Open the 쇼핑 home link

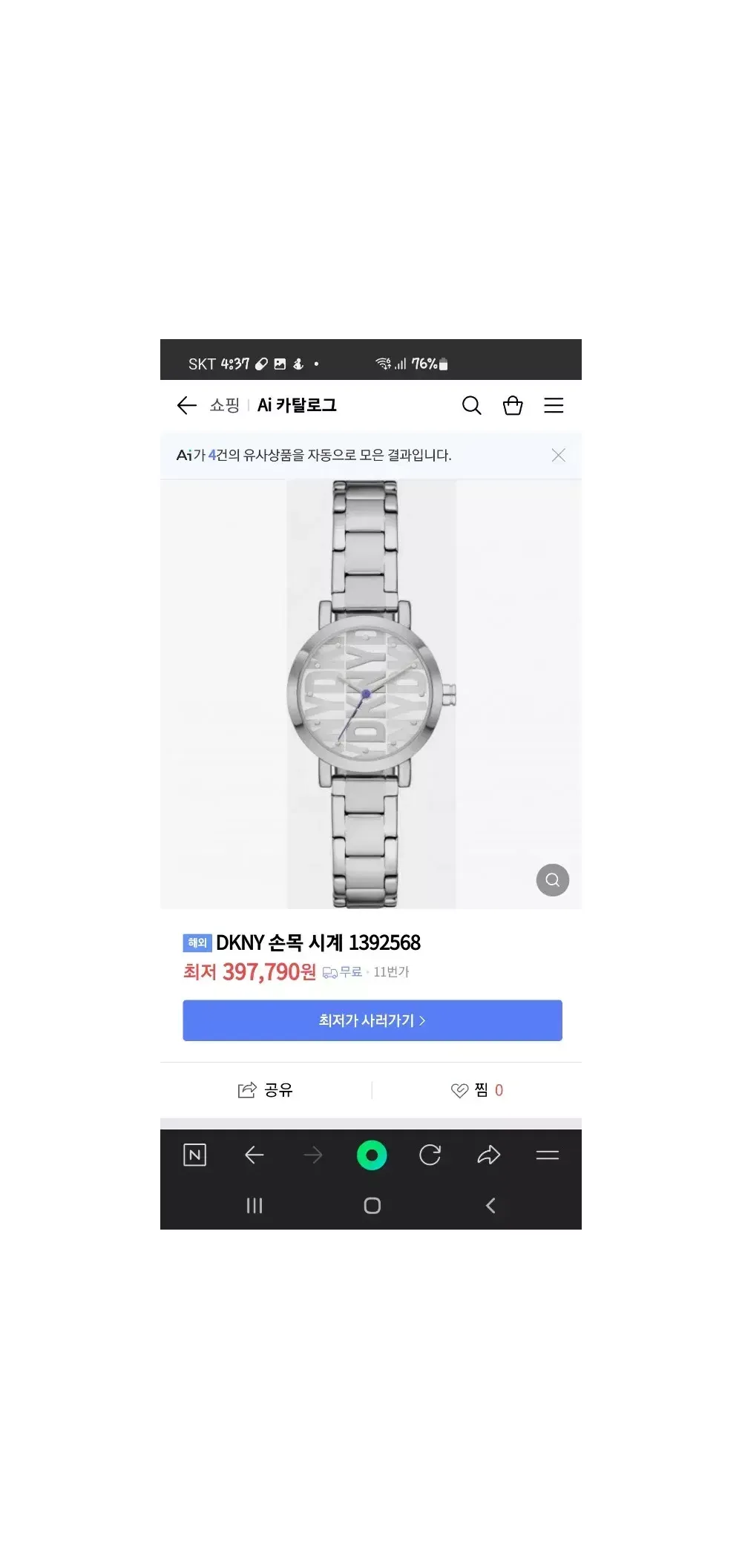(x=224, y=405)
